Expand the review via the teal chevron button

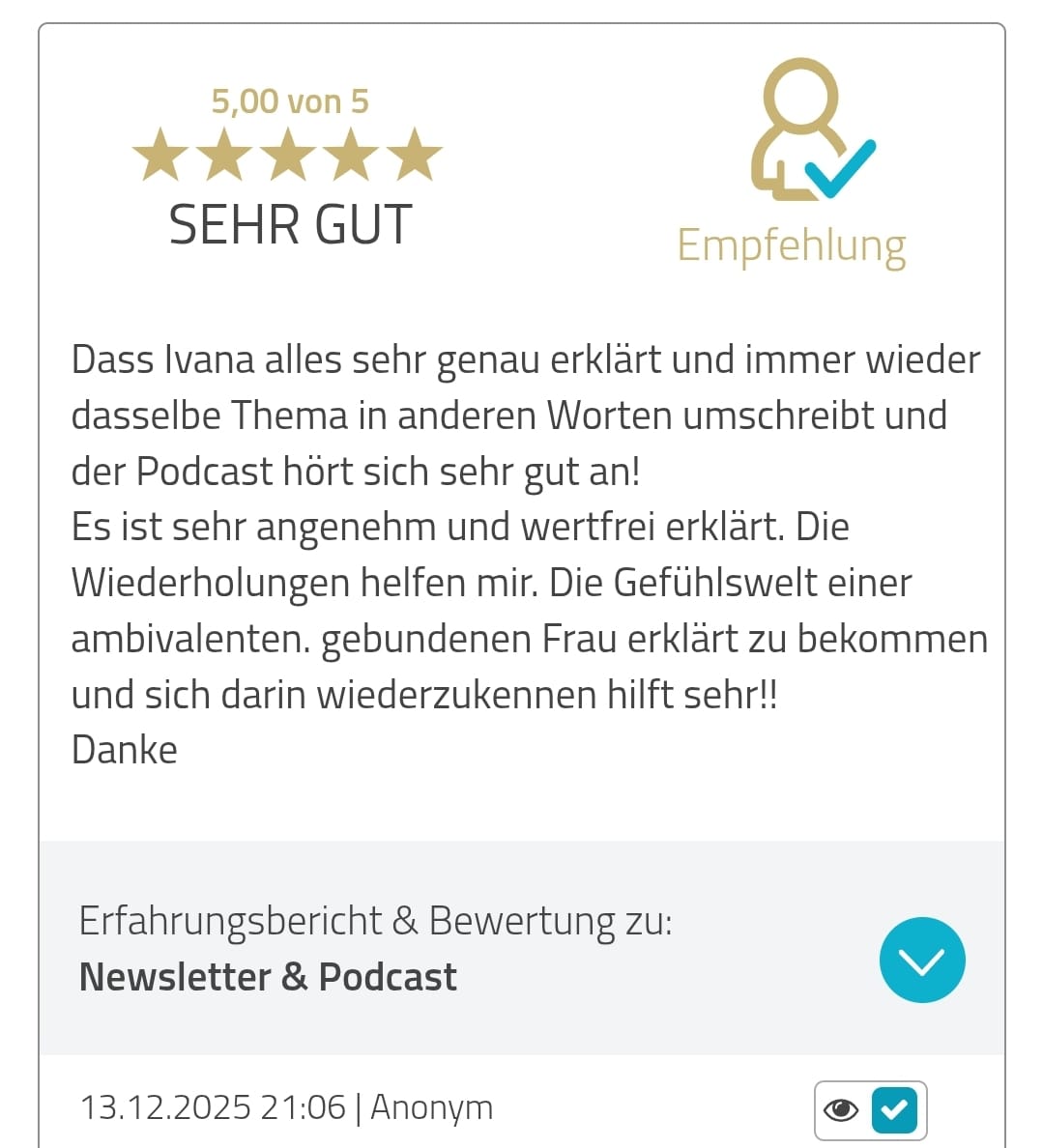pos(922,959)
